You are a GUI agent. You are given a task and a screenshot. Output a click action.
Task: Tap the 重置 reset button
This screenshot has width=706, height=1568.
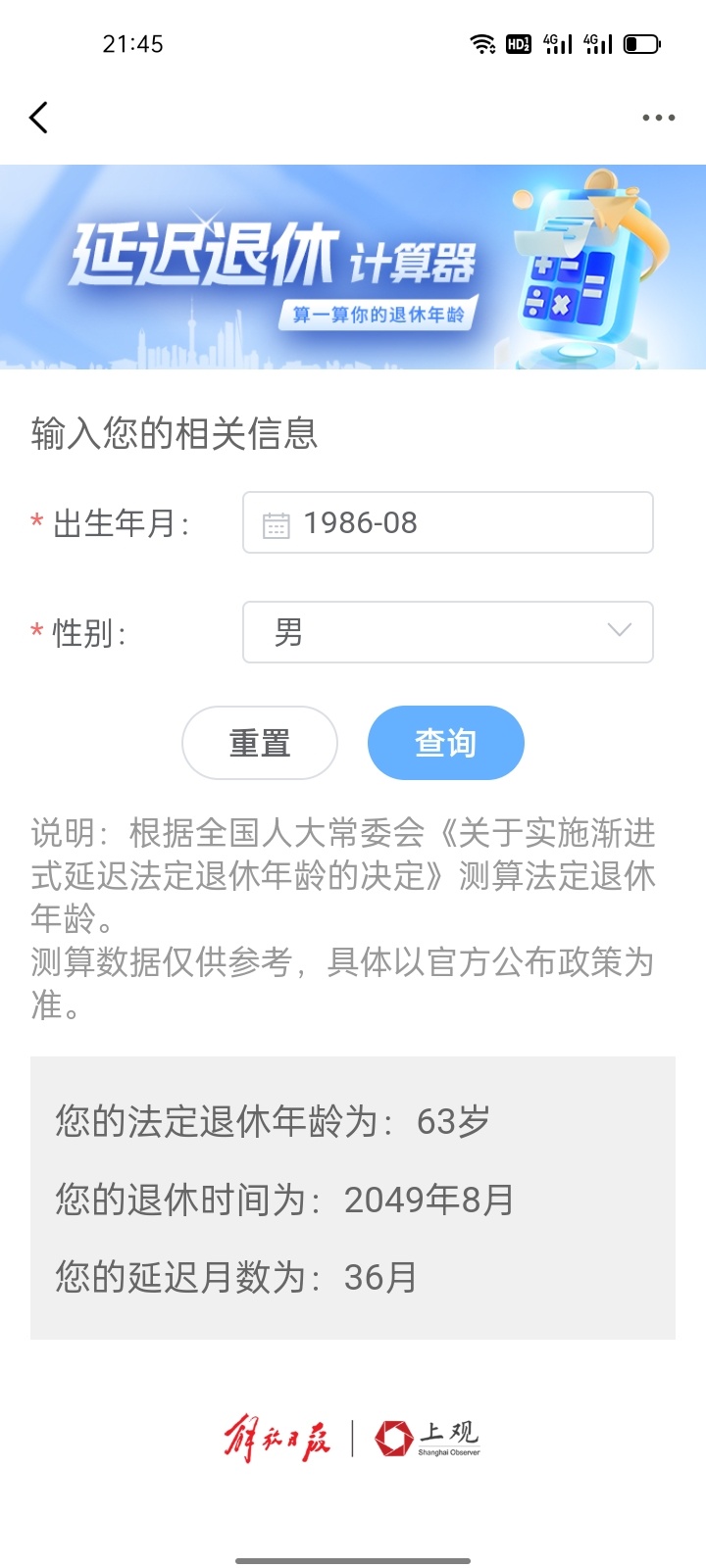tap(260, 743)
